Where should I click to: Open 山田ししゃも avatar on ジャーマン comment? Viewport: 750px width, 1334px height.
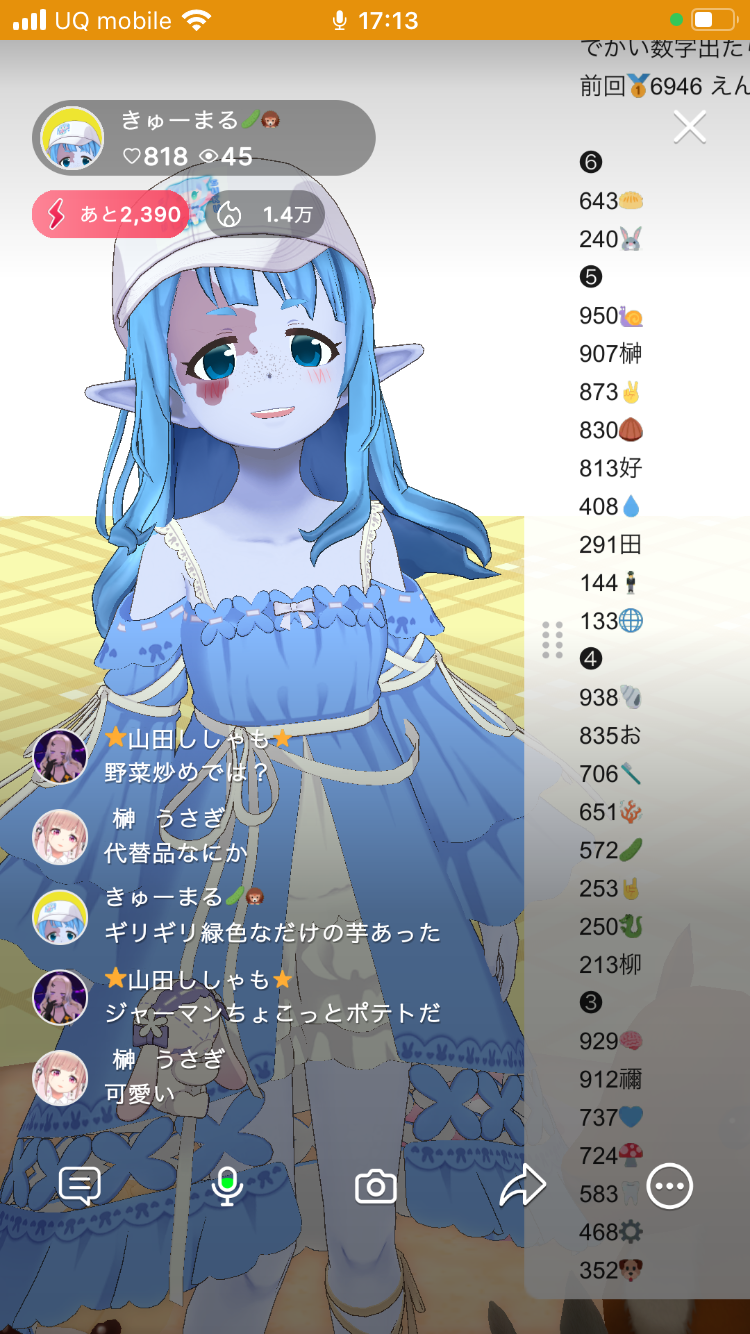pos(60,997)
